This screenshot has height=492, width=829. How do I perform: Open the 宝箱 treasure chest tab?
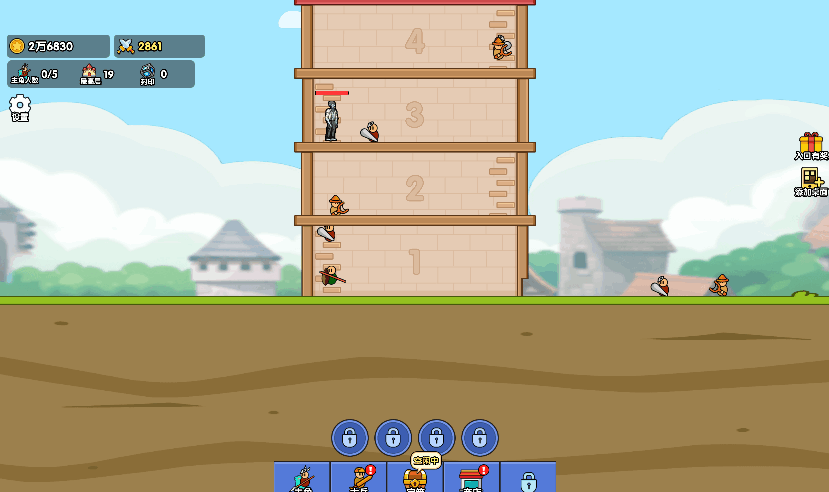pos(414,479)
